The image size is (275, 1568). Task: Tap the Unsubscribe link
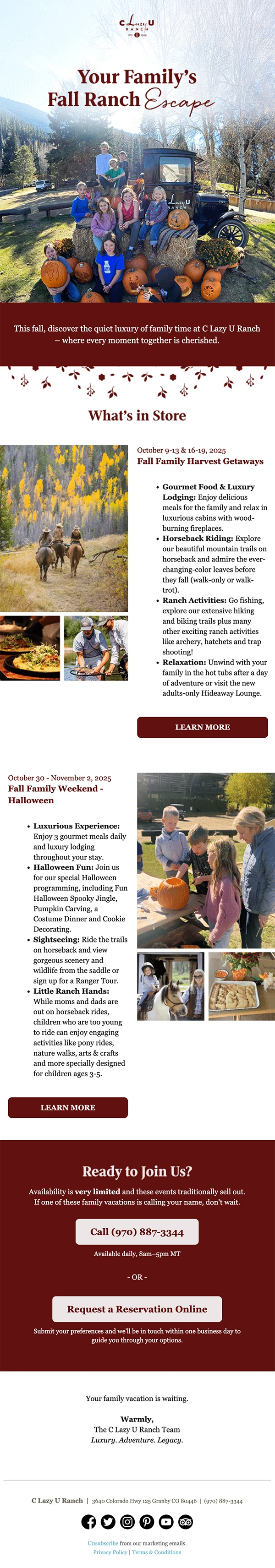[103, 1543]
